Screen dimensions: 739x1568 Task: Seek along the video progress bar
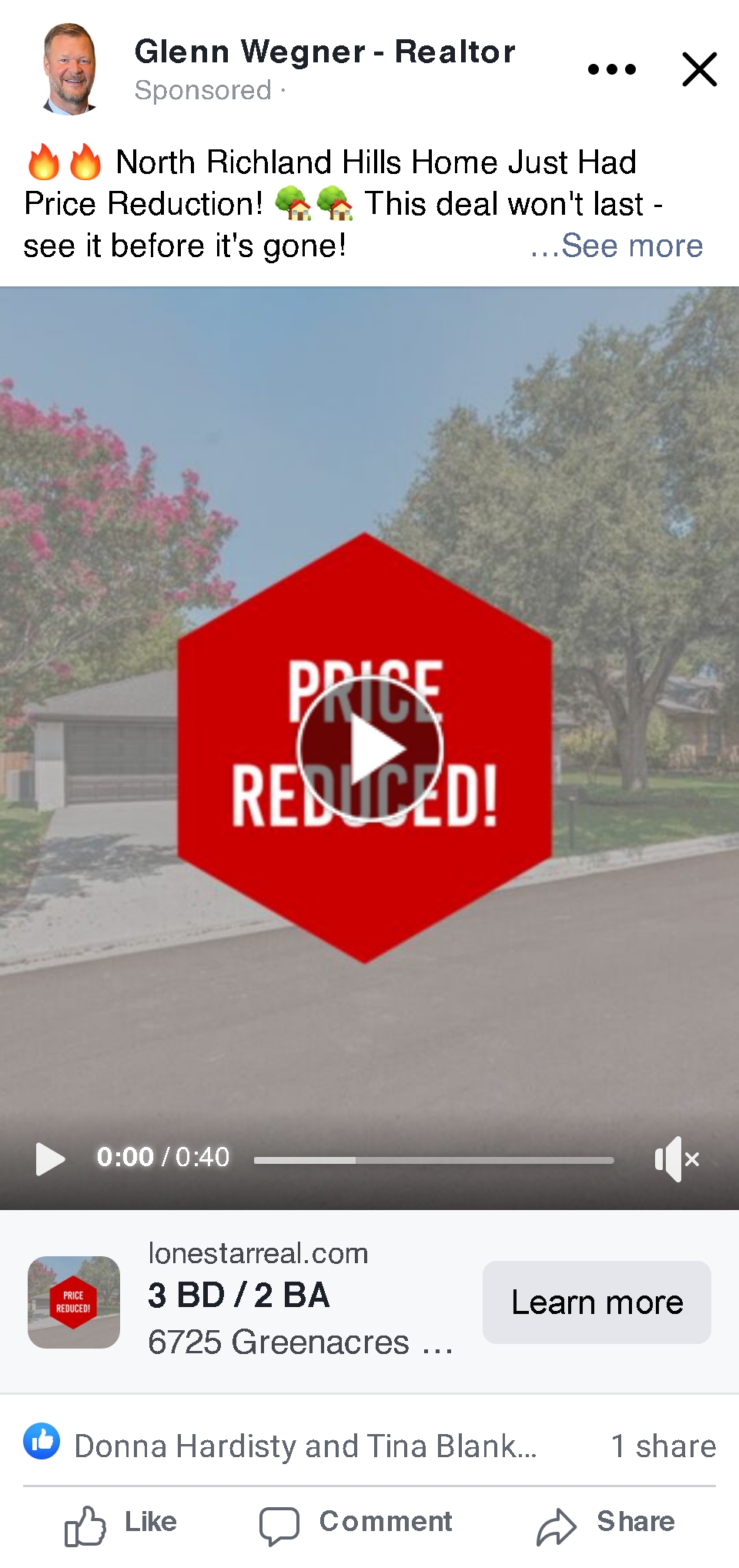(433, 1160)
